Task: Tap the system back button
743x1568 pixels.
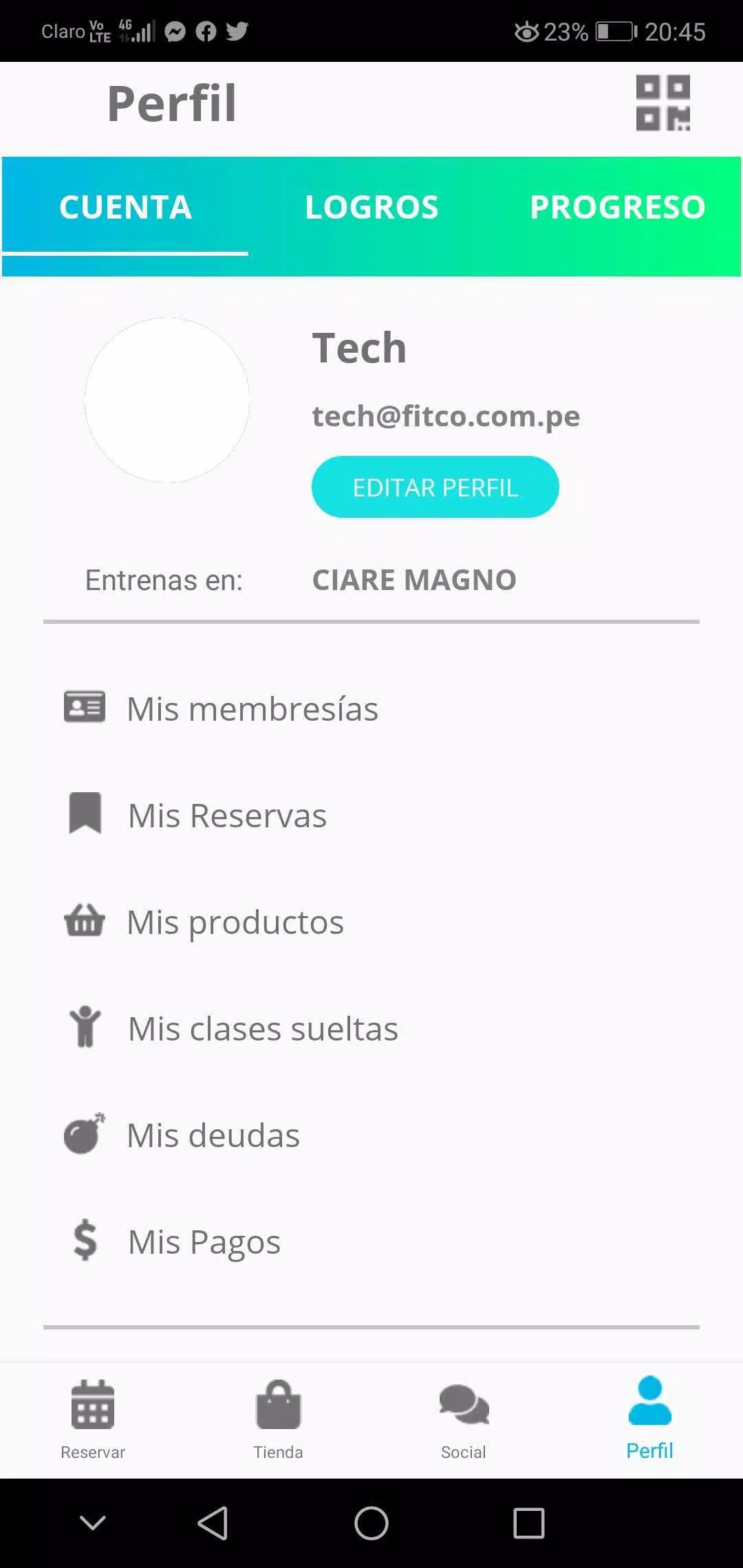Action: 213,1523
